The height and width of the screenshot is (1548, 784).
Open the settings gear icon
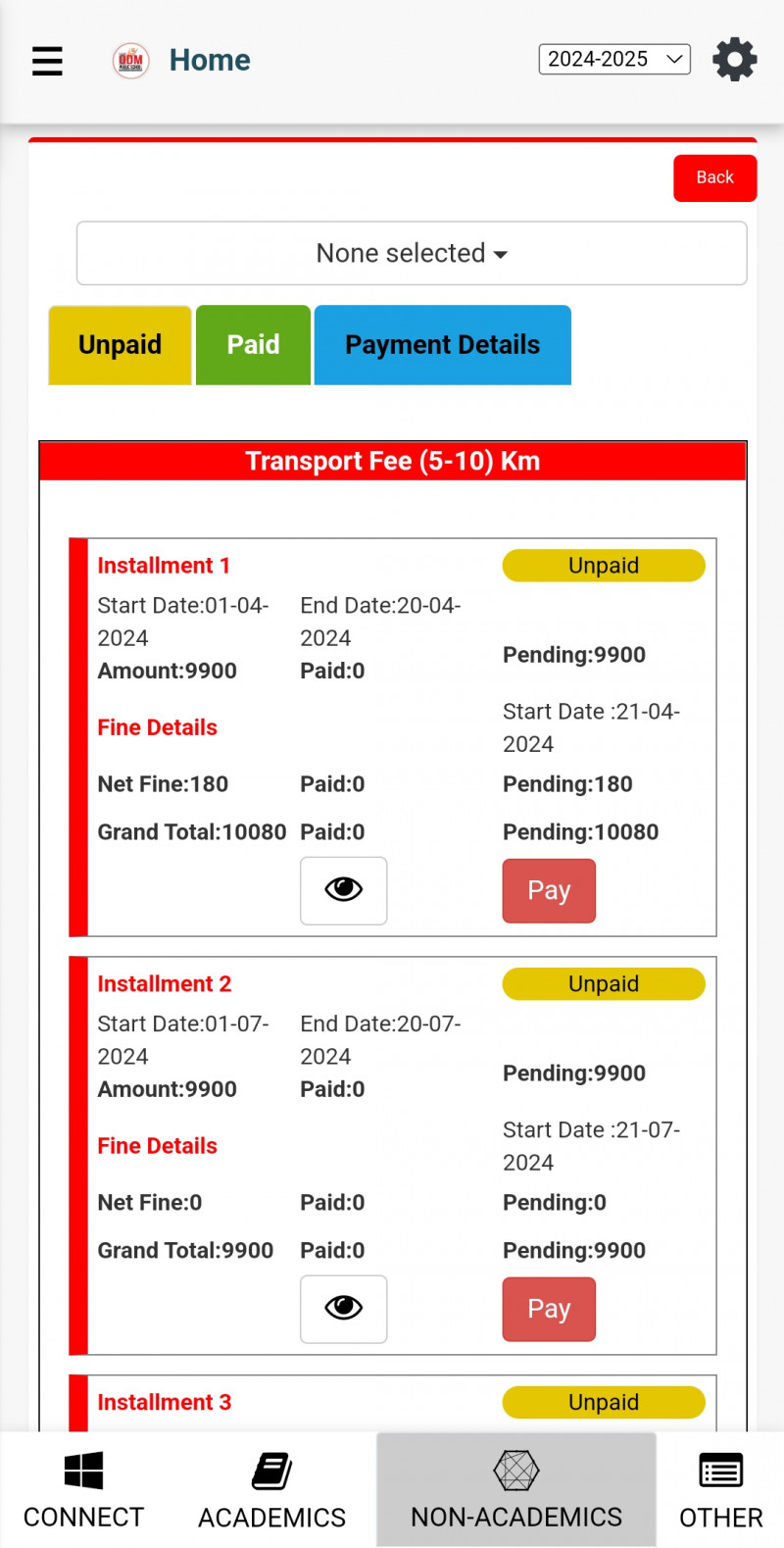tap(734, 60)
